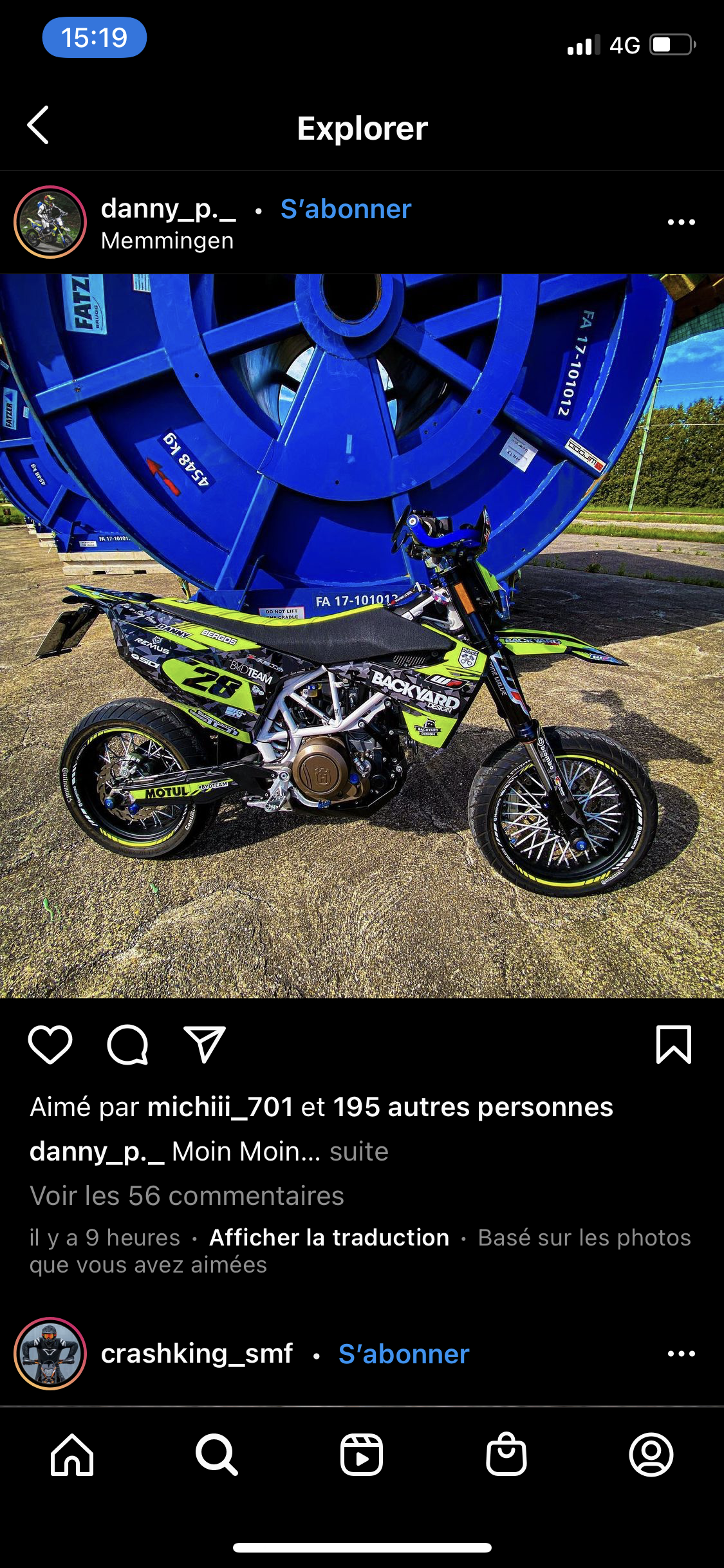Go to the Shop tab

pos(506,1455)
